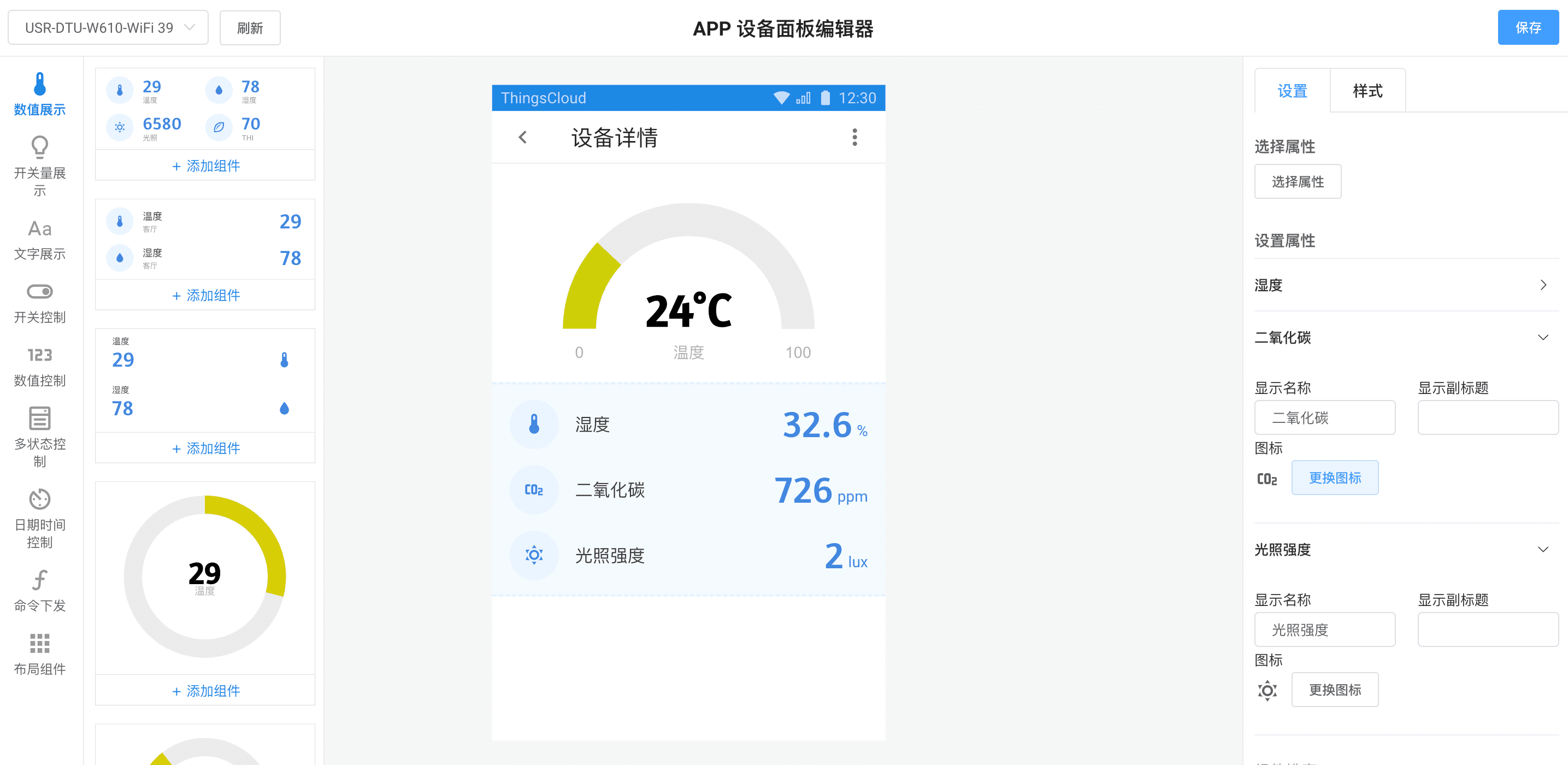Open the 命令下发 component category
The width and height of the screenshot is (1568, 765).
(39, 591)
